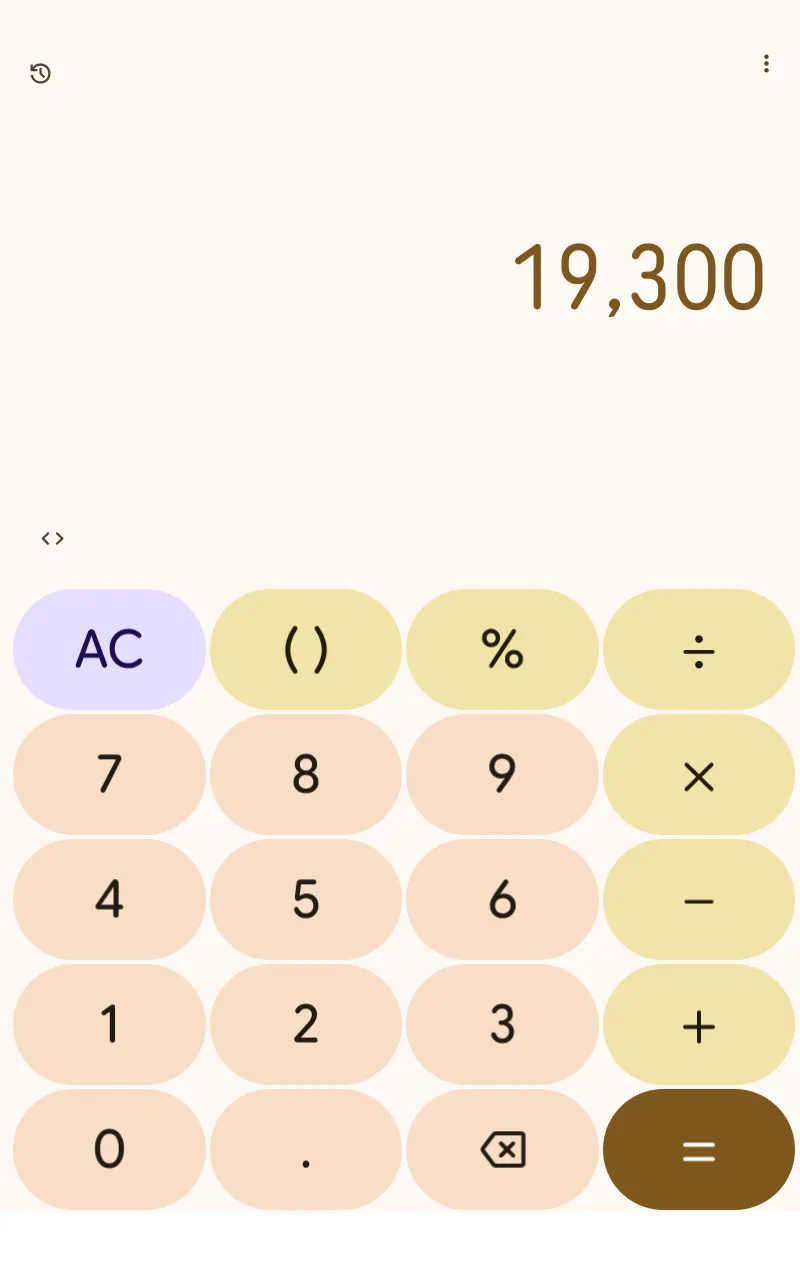800x1280 pixels.
Task: Enter the digit 0
Action: click(109, 1149)
